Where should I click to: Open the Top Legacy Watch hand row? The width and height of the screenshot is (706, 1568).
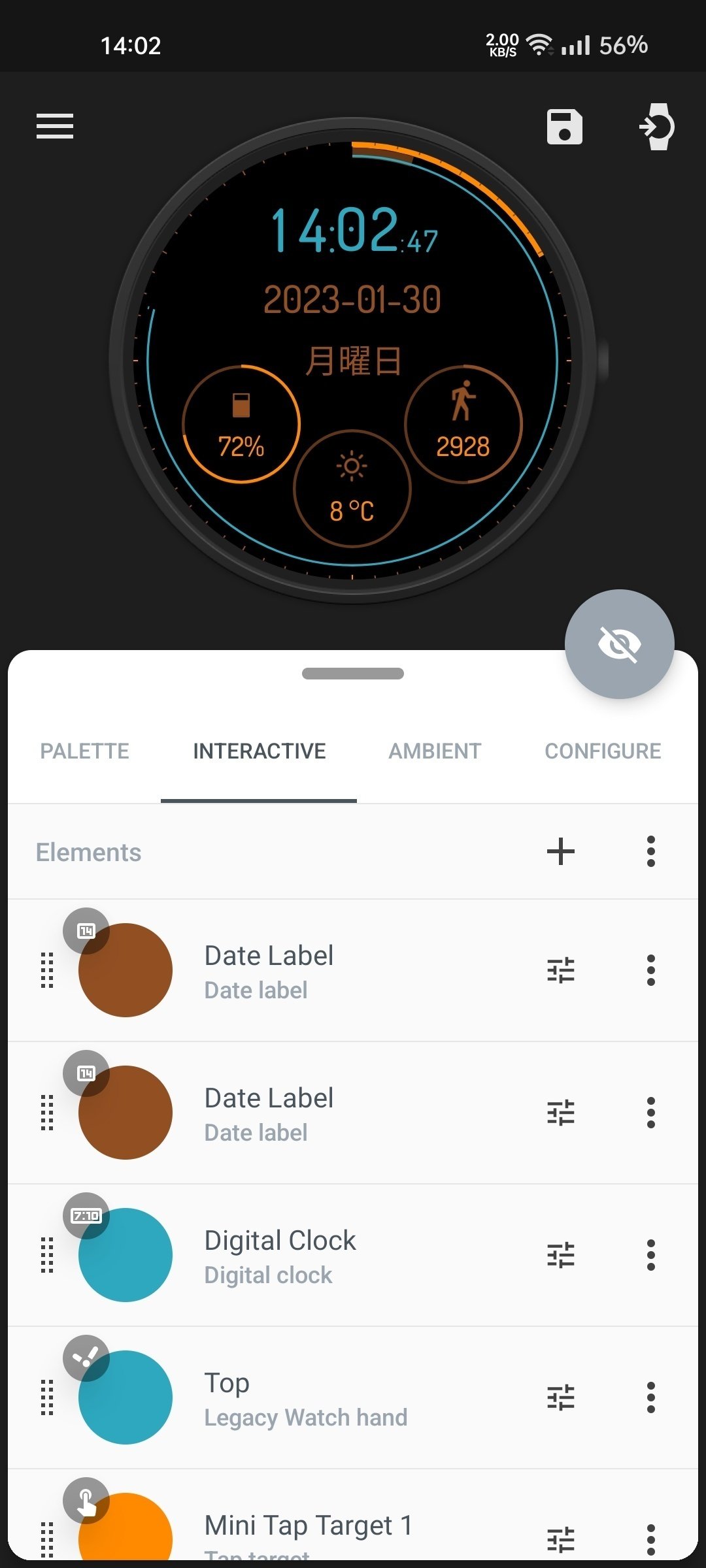[x=353, y=1397]
